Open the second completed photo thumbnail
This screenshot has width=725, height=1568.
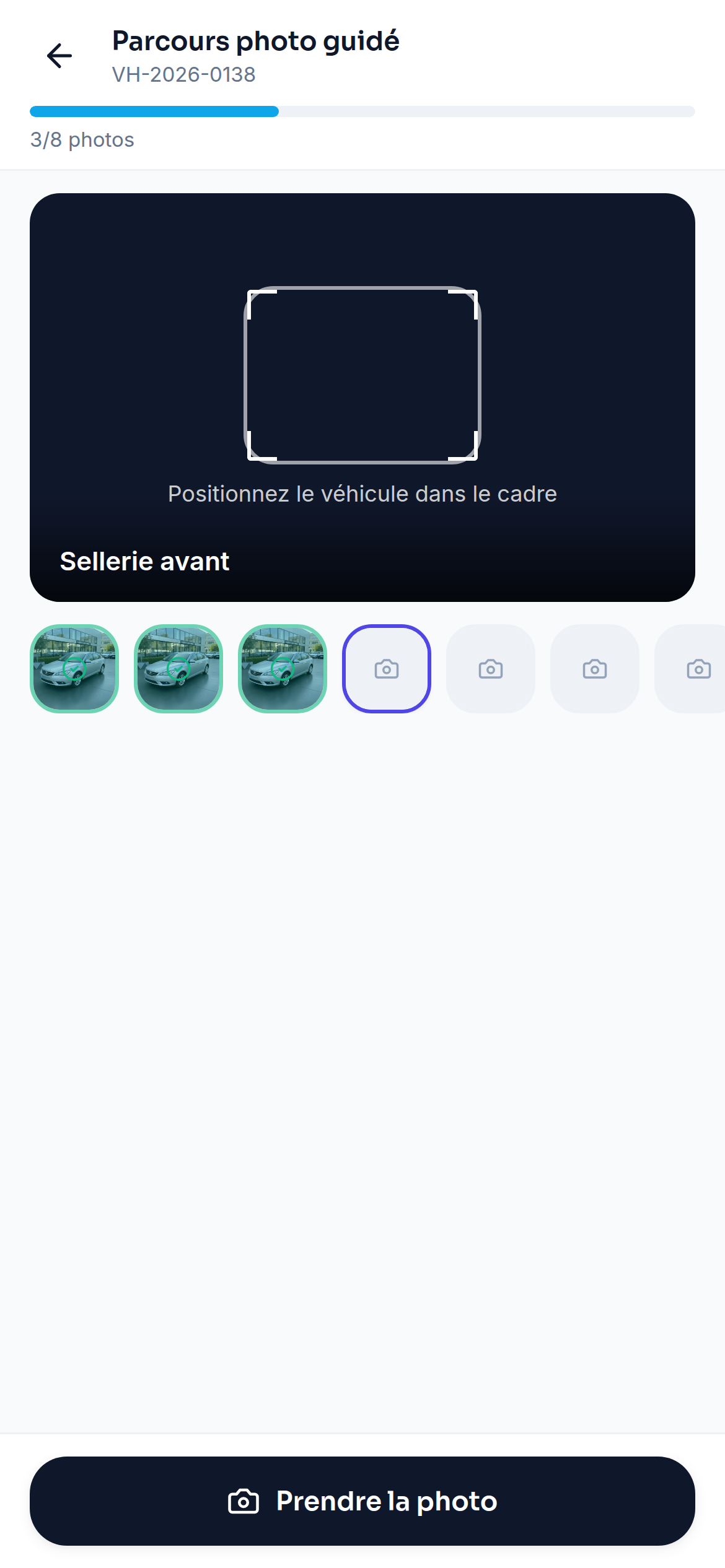click(178, 669)
